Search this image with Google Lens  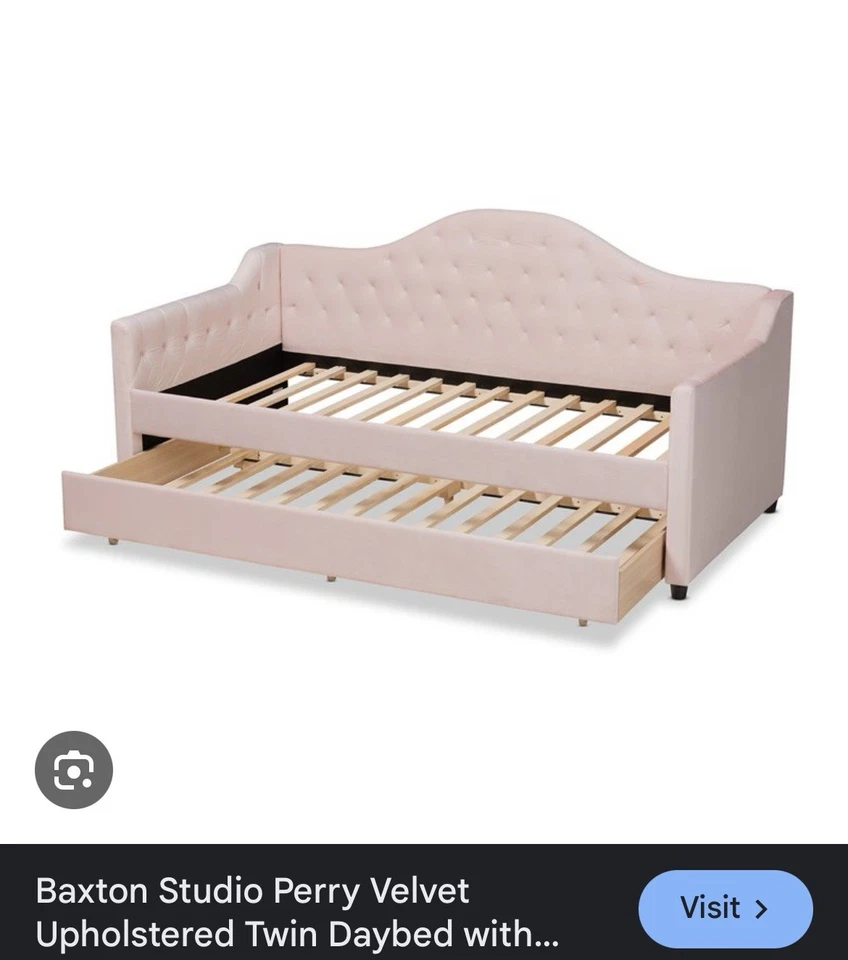[74, 769]
